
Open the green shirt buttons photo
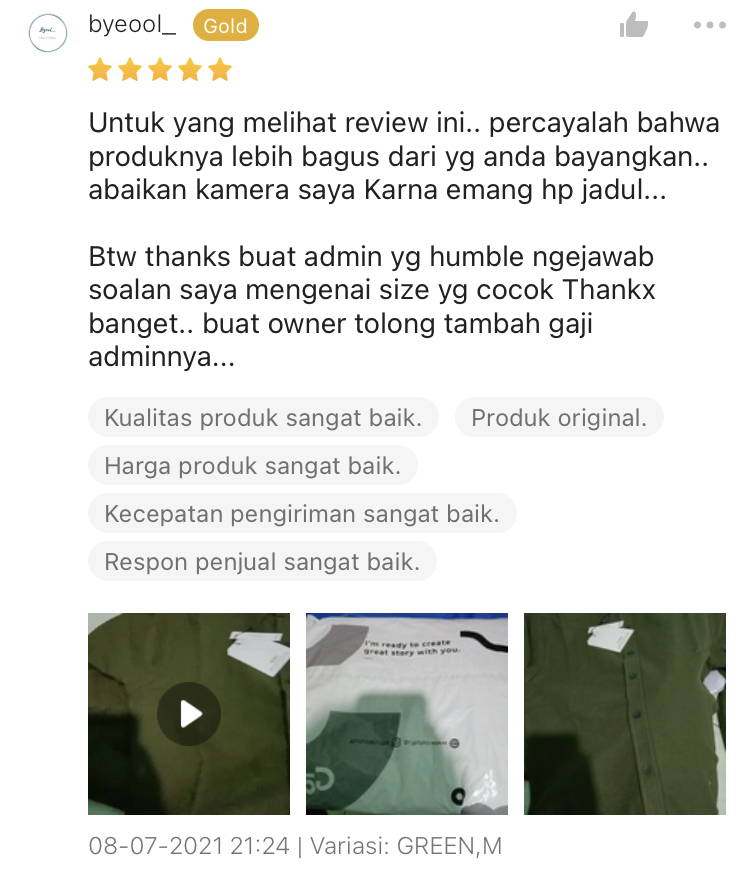624,713
